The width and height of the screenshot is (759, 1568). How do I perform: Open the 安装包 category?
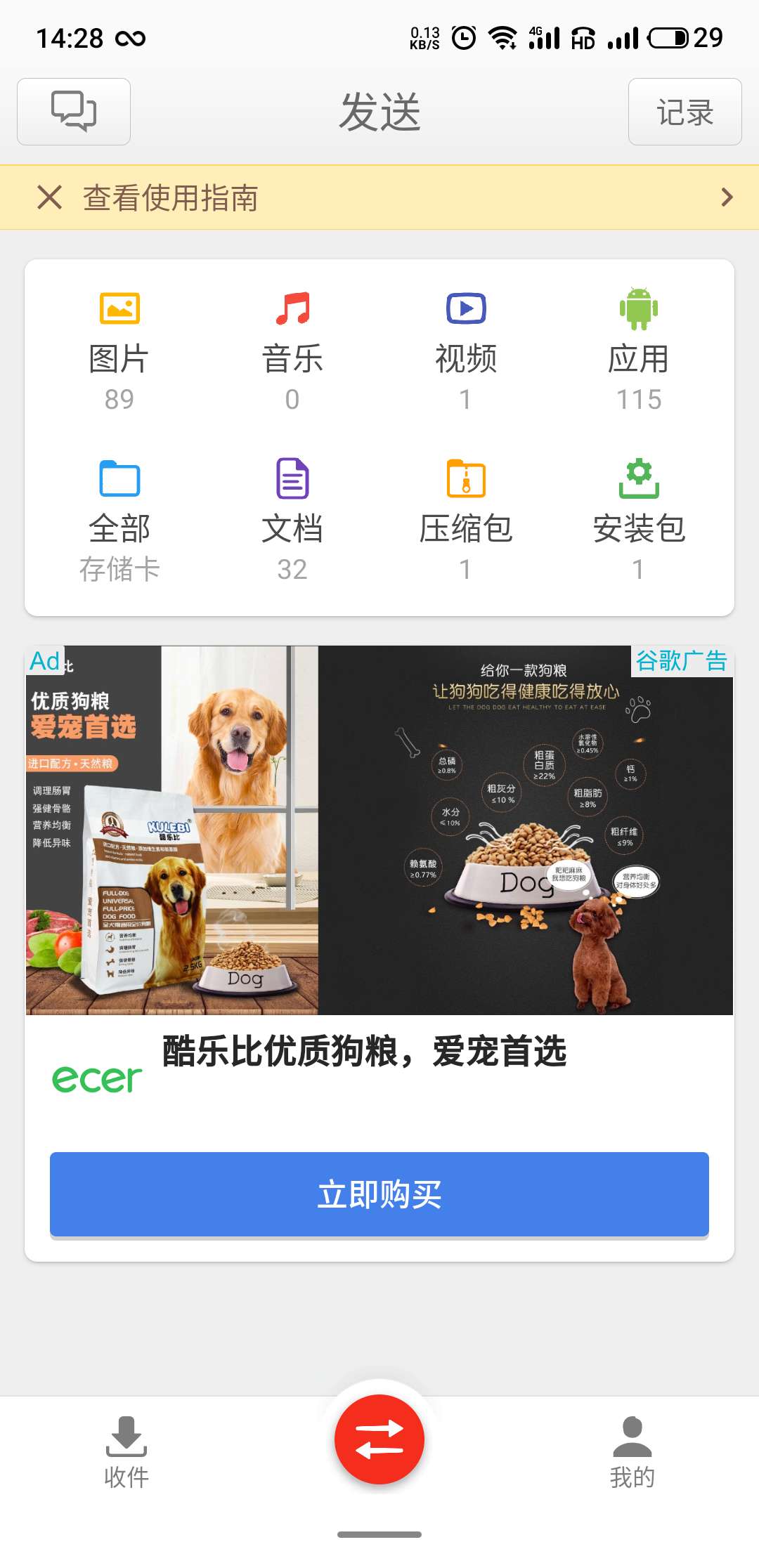click(x=638, y=521)
